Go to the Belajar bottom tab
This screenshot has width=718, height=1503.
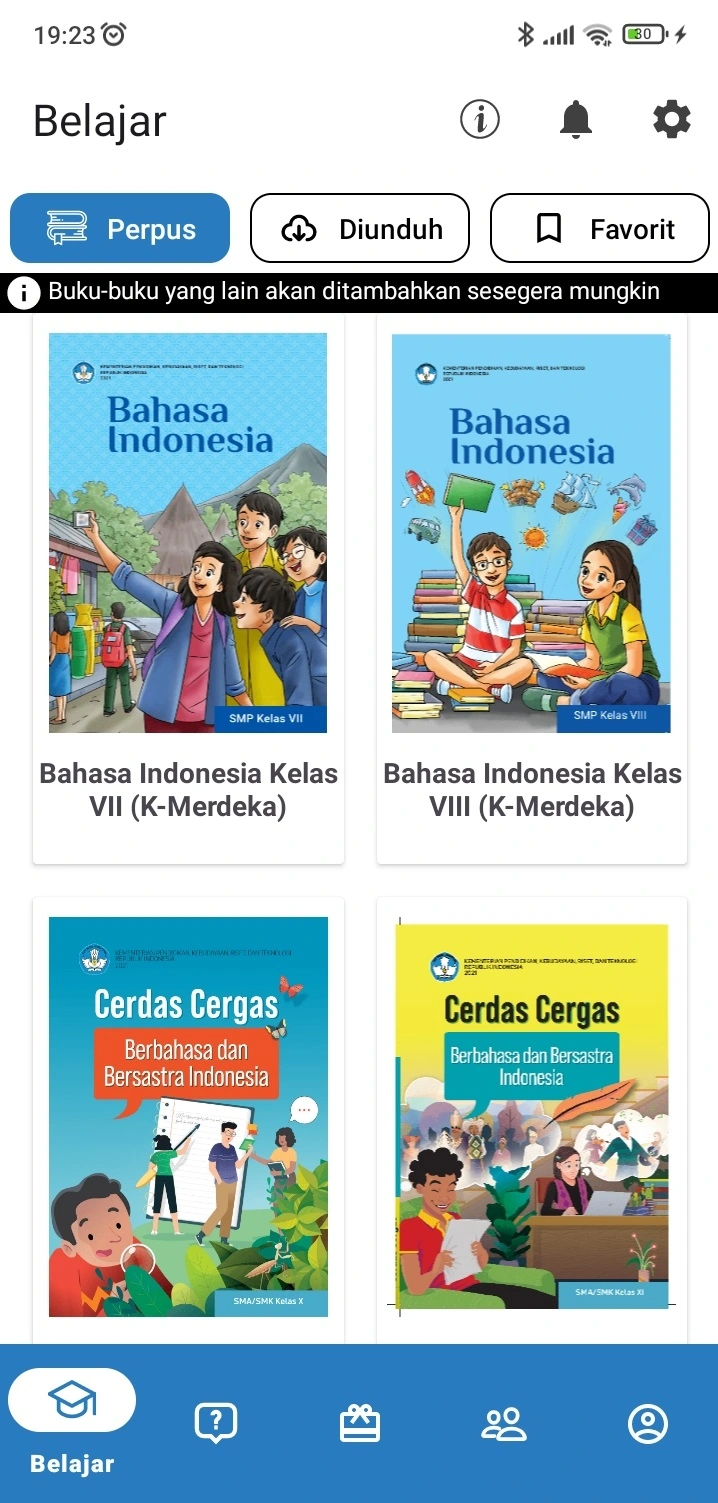[x=72, y=1422]
